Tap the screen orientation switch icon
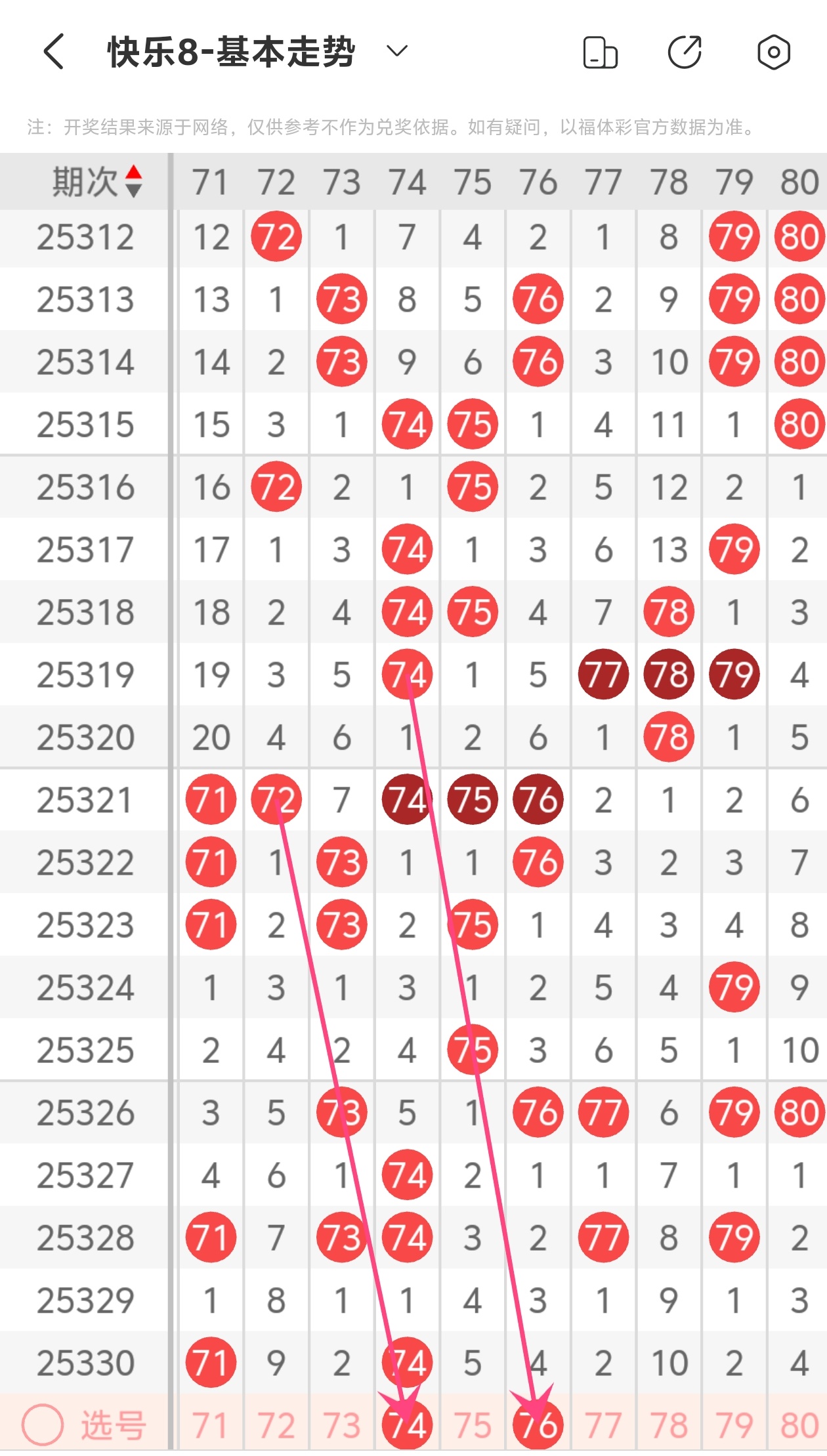Viewport: 827px width, 1456px height. 600,52
